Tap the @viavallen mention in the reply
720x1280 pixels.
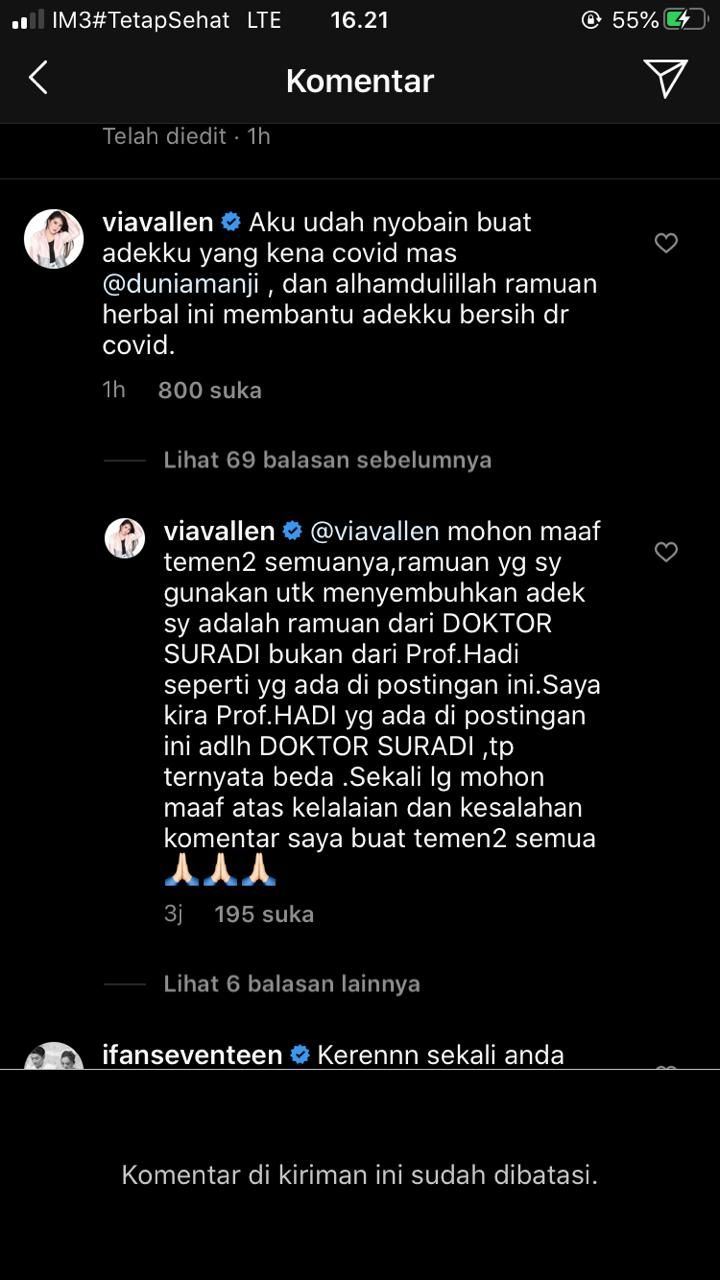pos(375,530)
